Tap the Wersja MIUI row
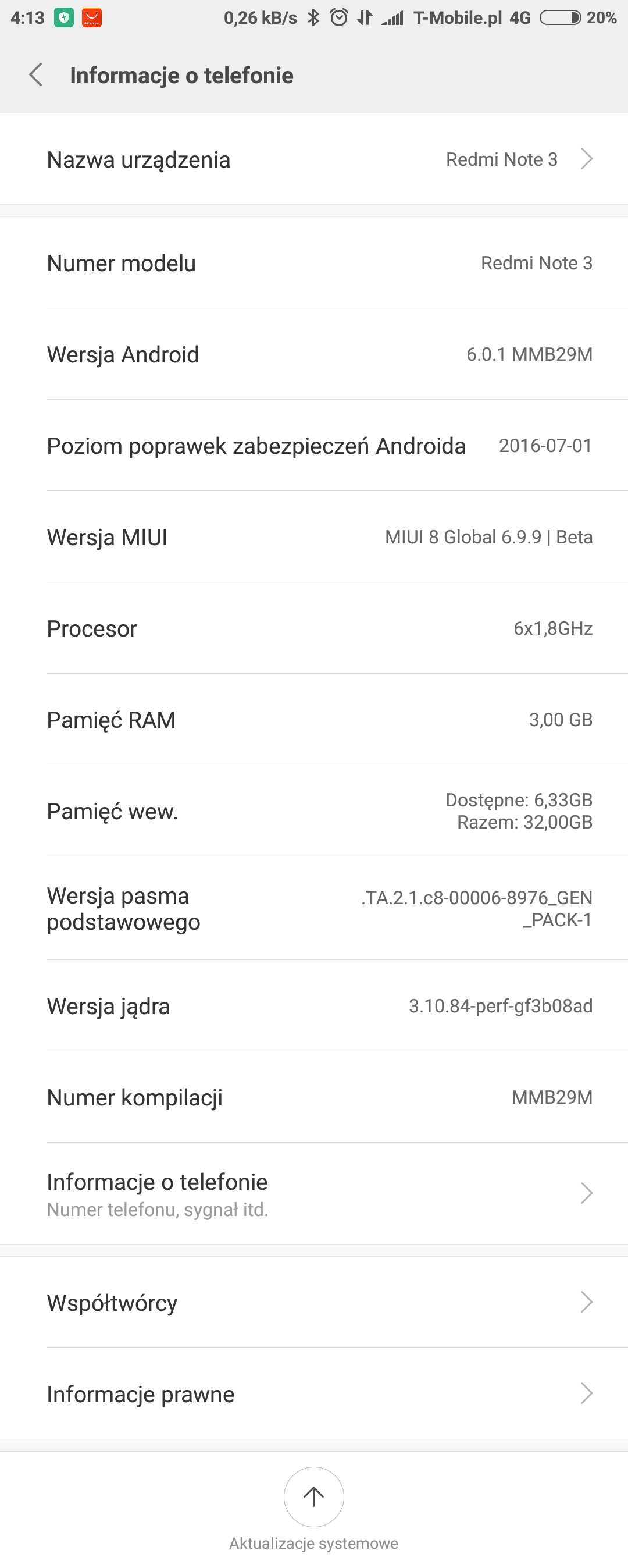Viewport: 628px width, 1568px height. (x=314, y=537)
